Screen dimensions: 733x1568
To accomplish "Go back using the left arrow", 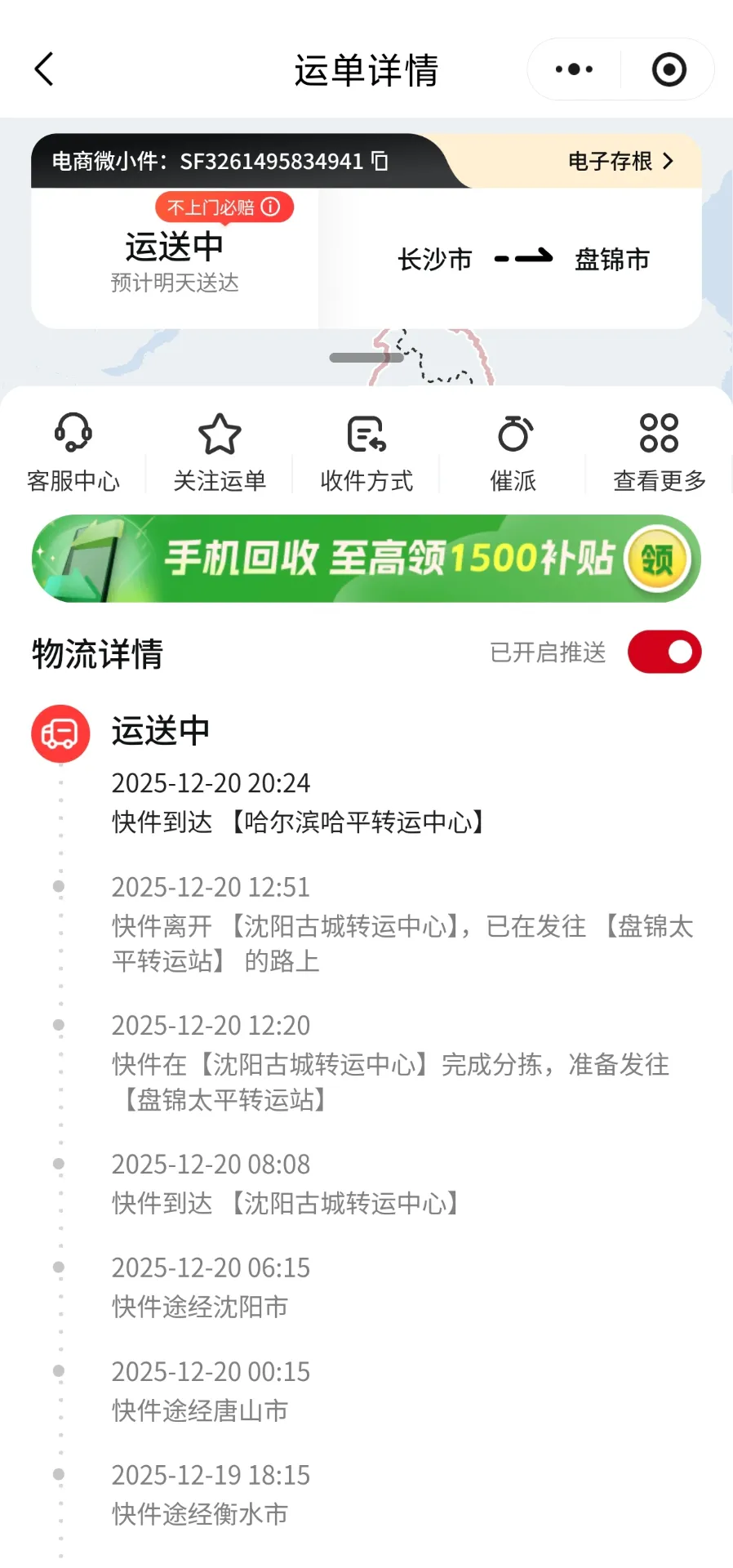I will click(x=43, y=69).
